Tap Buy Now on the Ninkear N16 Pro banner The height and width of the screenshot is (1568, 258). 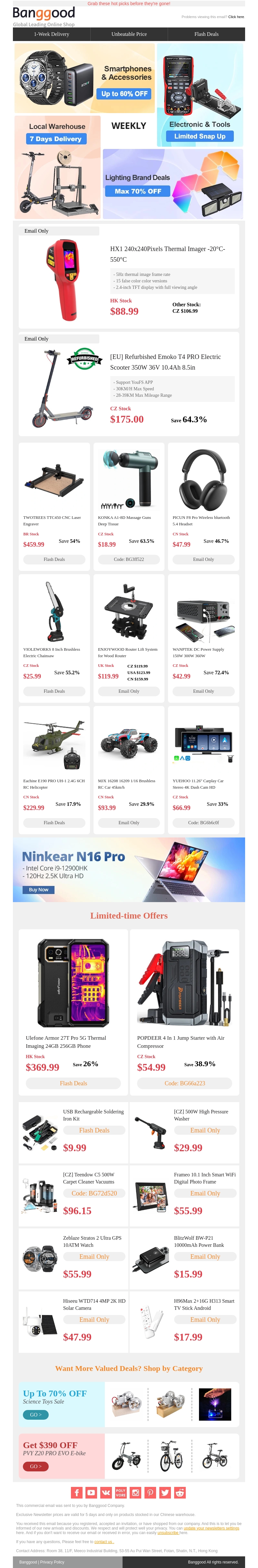click(38, 889)
